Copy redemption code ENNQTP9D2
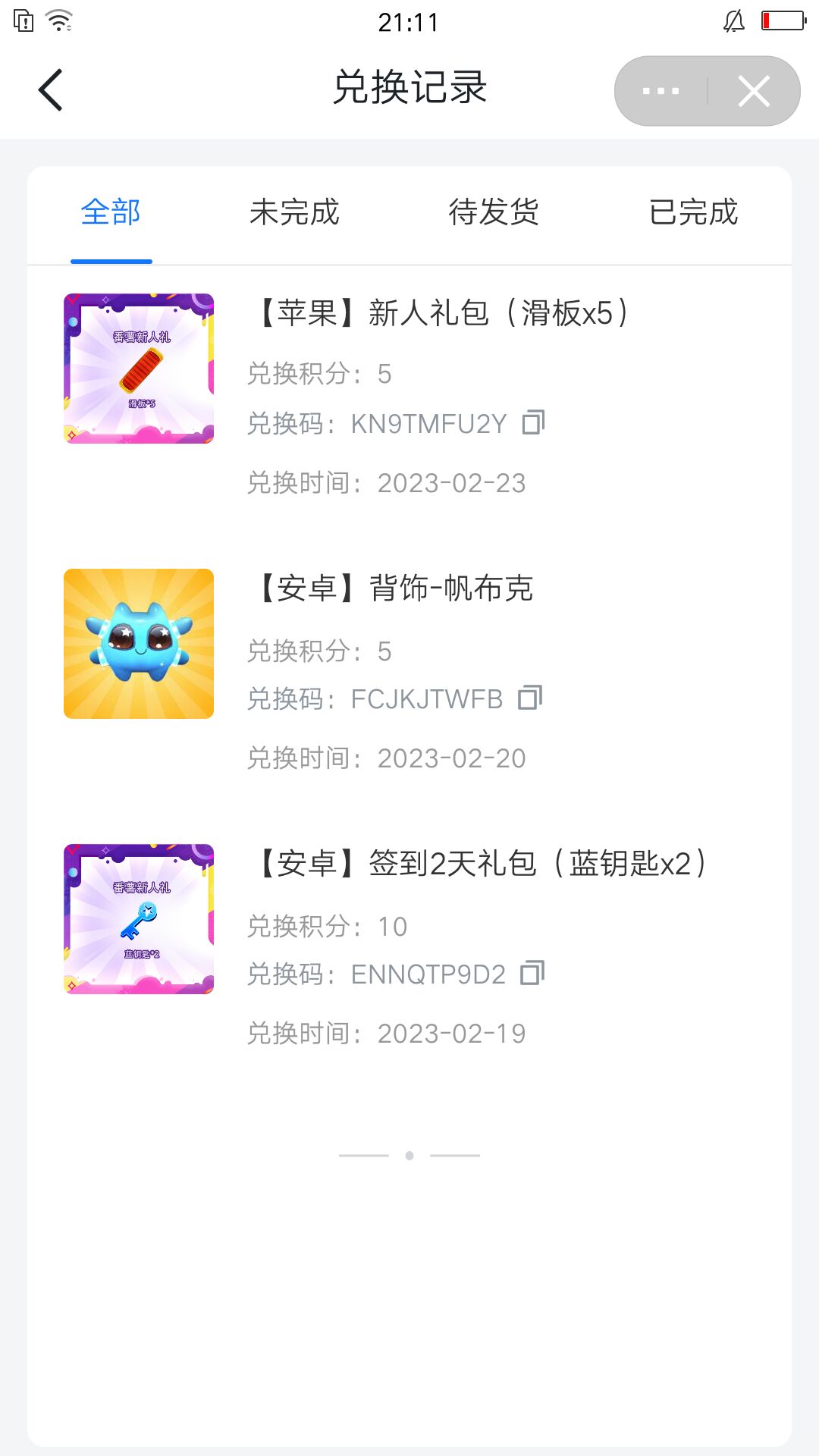Image resolution: width=819 pixels, height=1456 pixels. coord(532,973)
